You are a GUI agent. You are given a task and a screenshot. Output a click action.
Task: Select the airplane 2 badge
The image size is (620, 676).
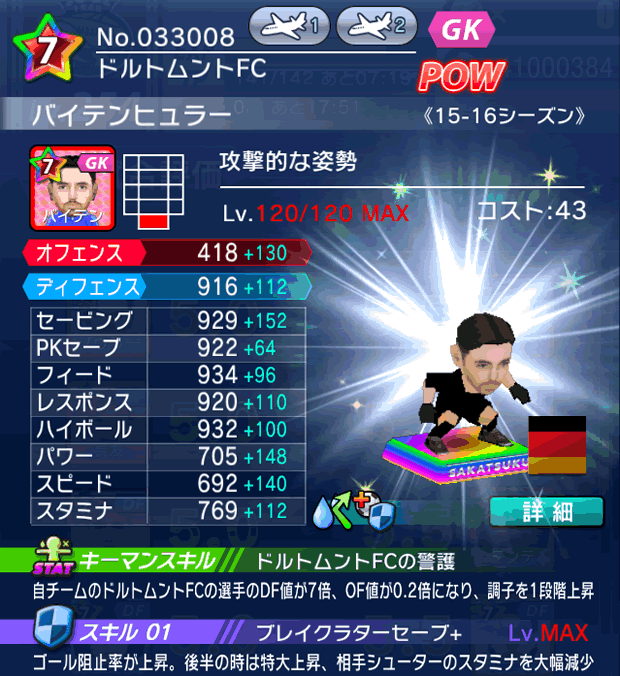click(x=377, y=28)
